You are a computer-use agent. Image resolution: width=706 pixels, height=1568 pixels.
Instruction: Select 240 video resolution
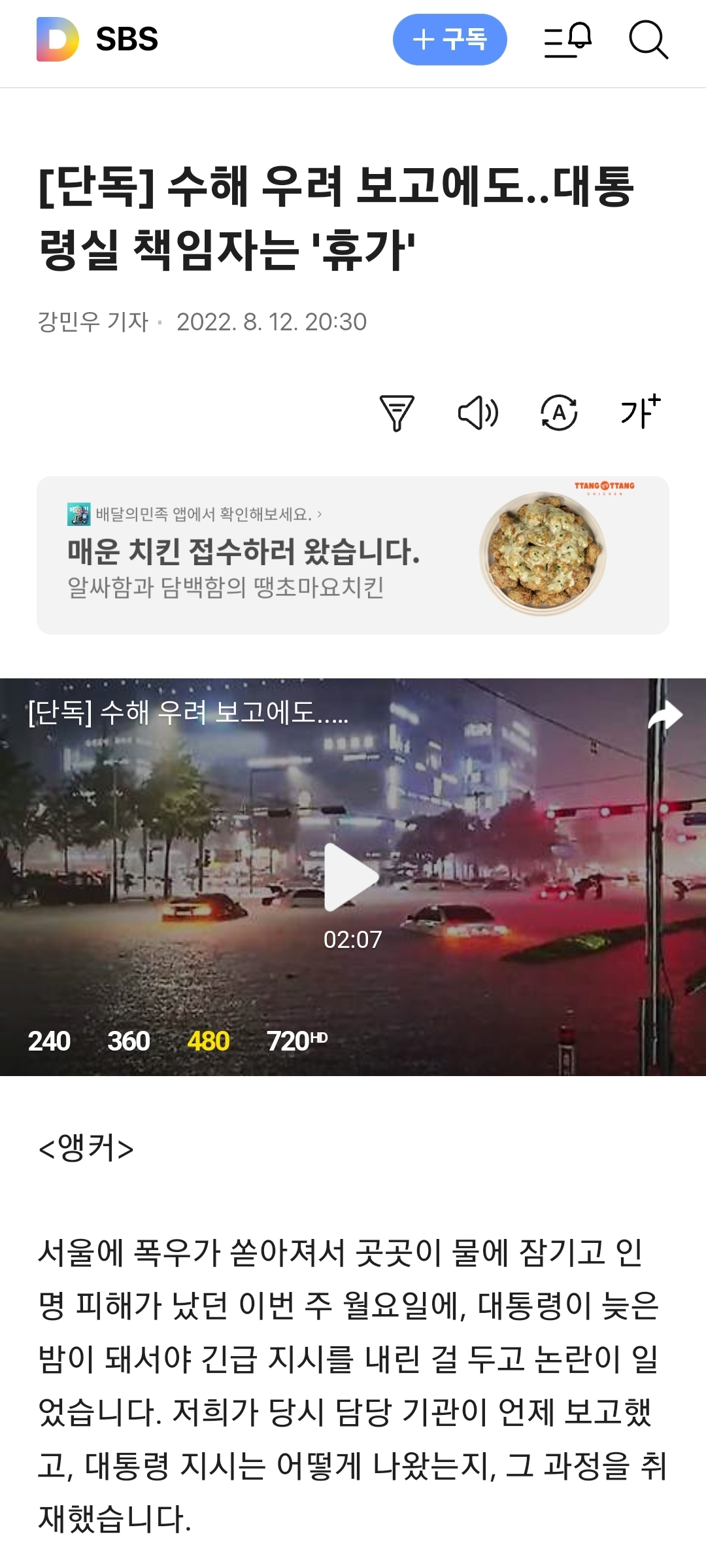pyautogui.click(x=50, y=1039)
